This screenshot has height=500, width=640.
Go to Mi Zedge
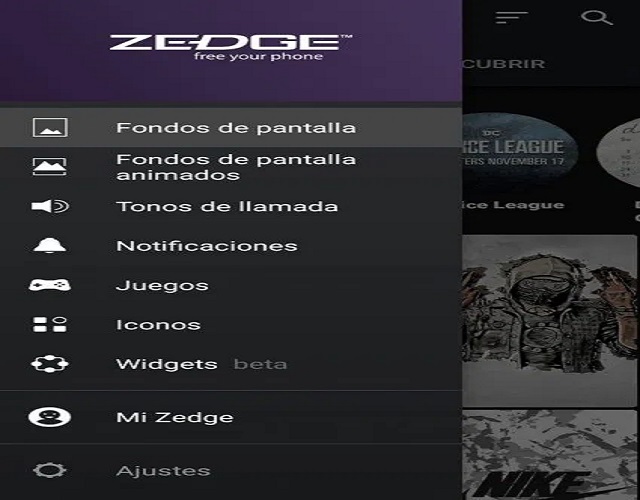pyautogui.click(x=174, y=418)
